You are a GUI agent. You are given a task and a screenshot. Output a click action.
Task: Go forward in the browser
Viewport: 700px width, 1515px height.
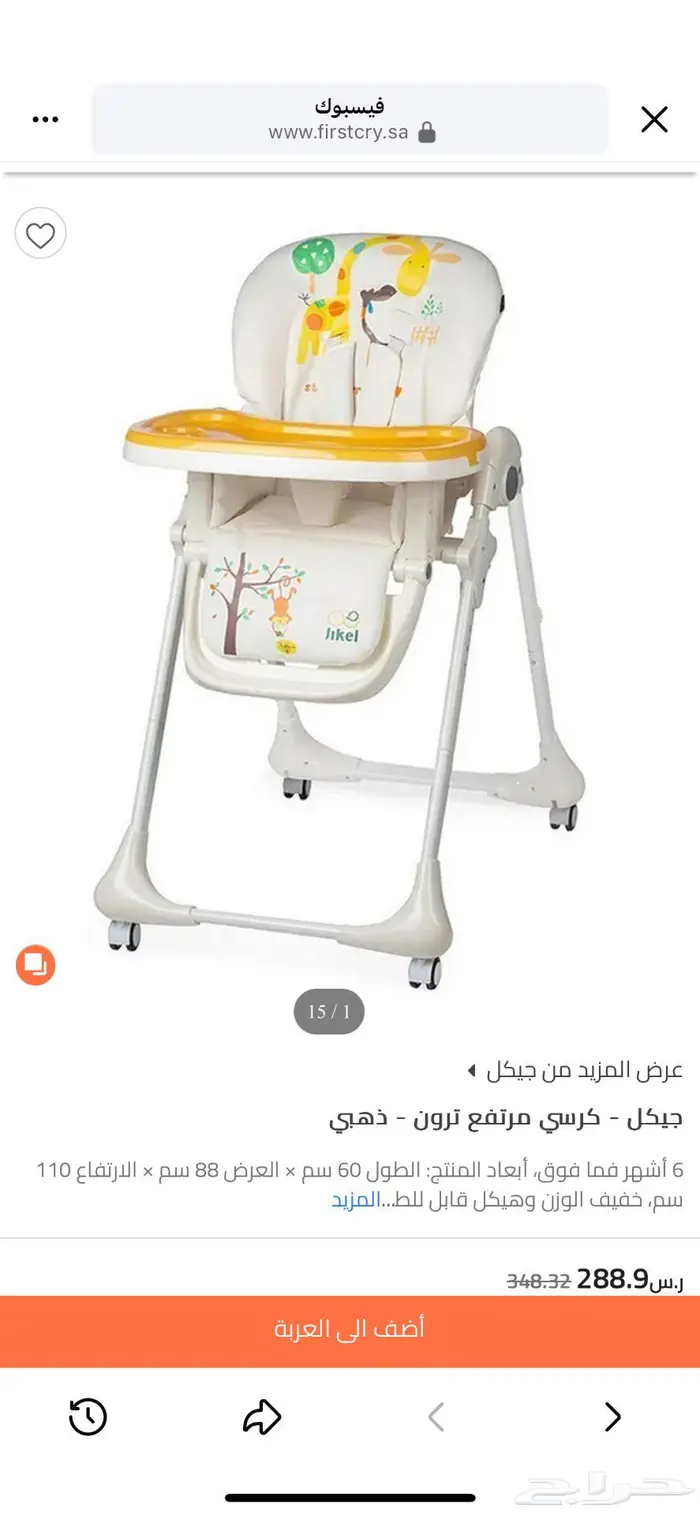click(x=612, y=1417)
